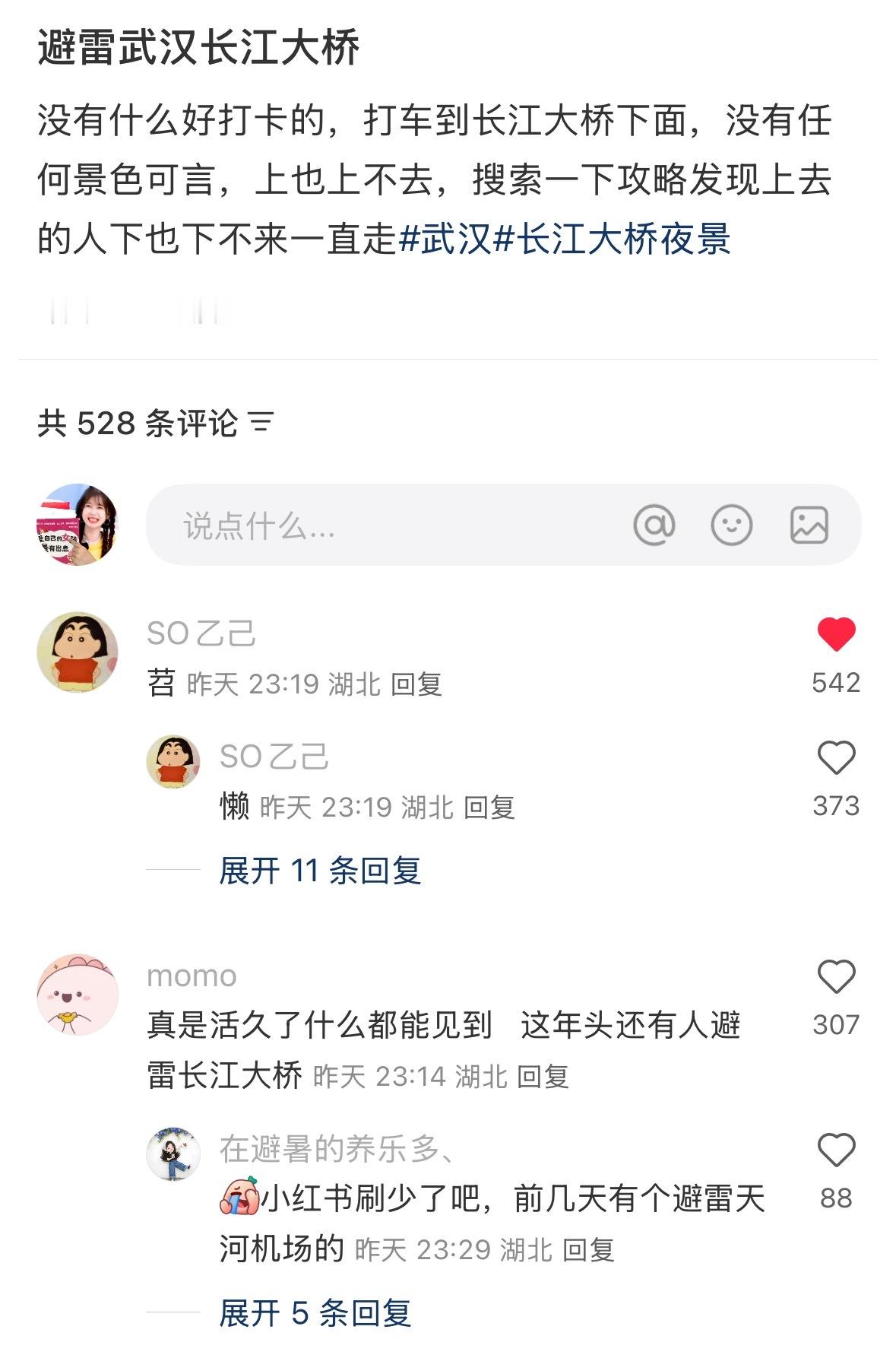The image size is (896, 1355).
Task: Tap the @ mention icon
Action: point(654,525)
